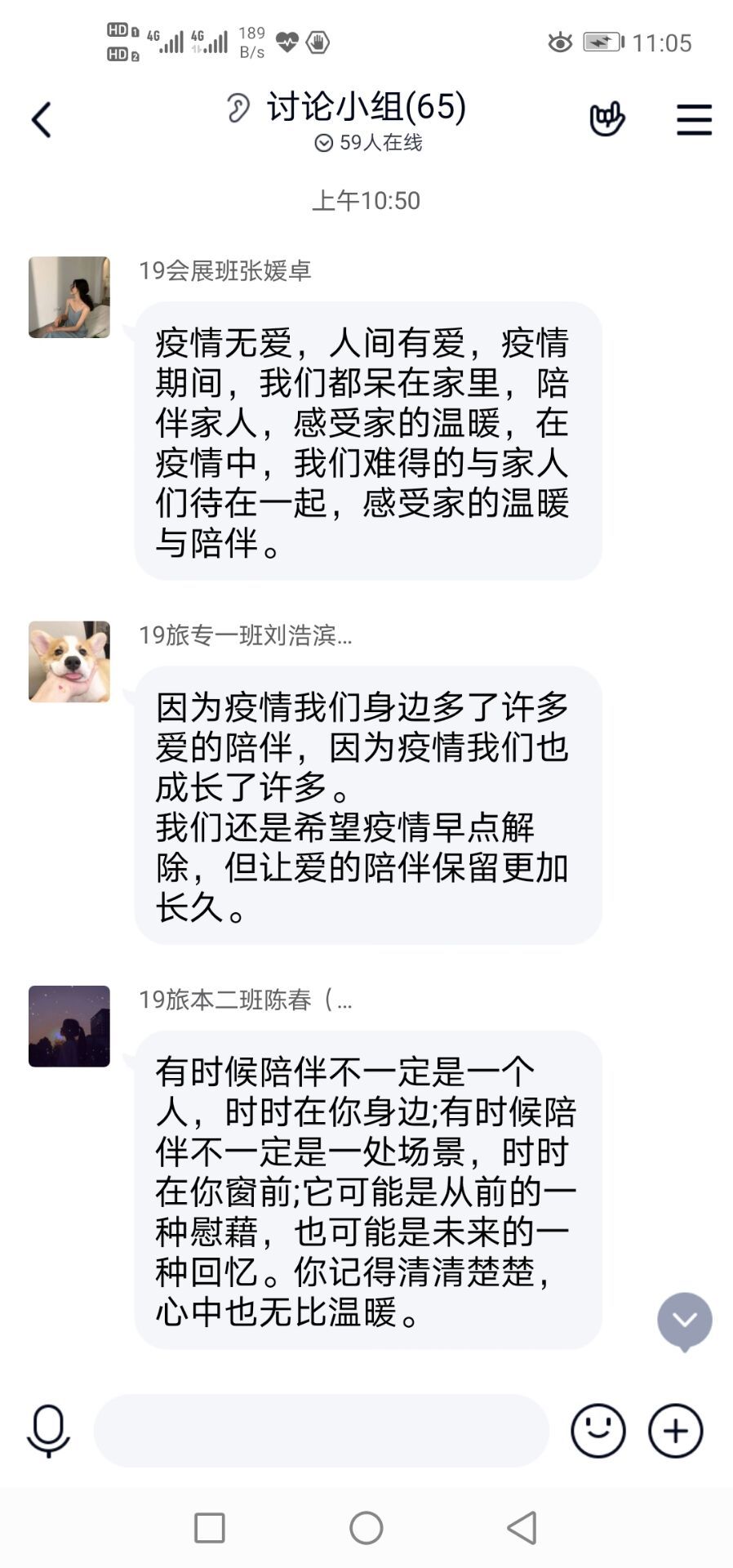Tap the rock hand gesture icon

(x=606, y=119)
